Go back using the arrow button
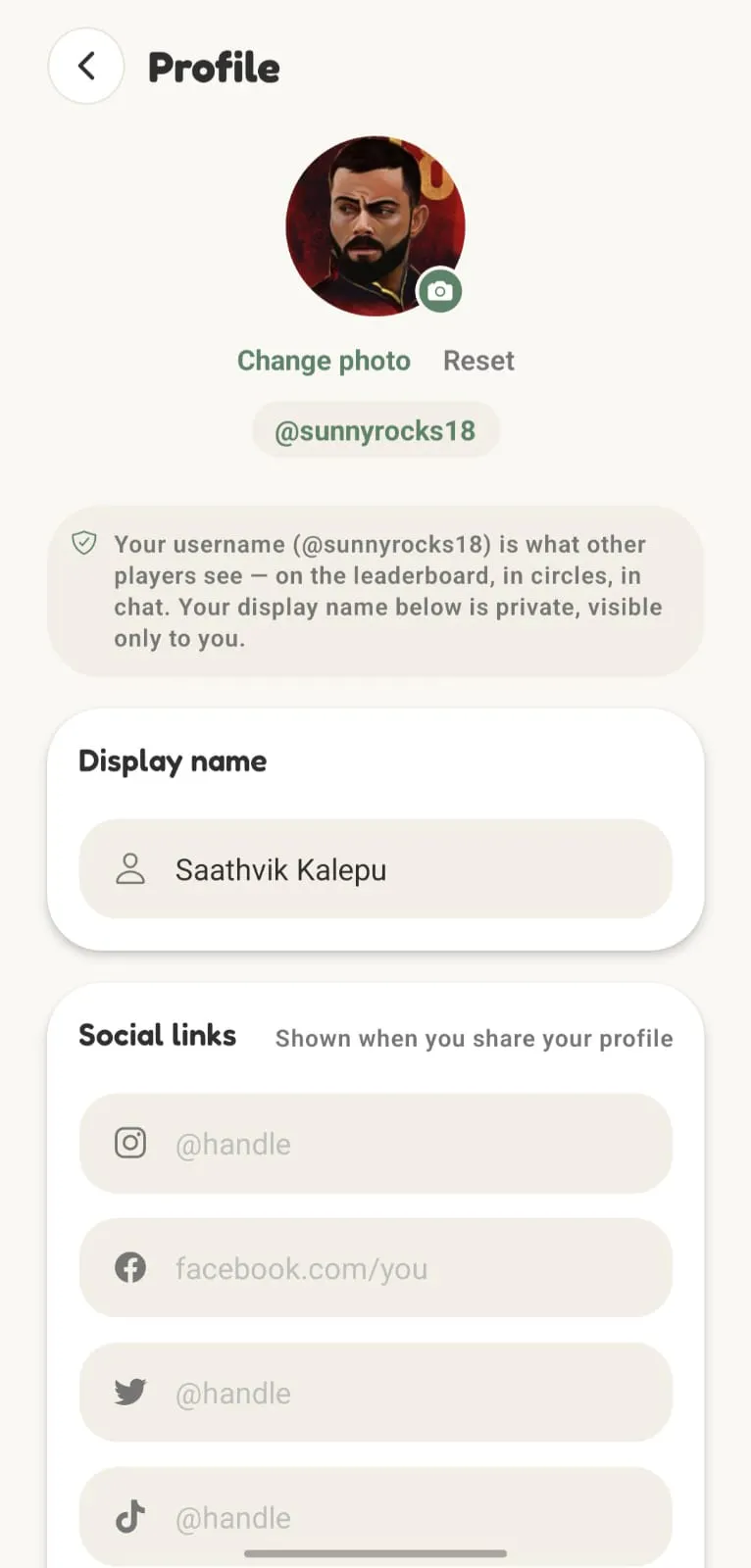The image size is (751, 1568). click(x=86, y=67)
